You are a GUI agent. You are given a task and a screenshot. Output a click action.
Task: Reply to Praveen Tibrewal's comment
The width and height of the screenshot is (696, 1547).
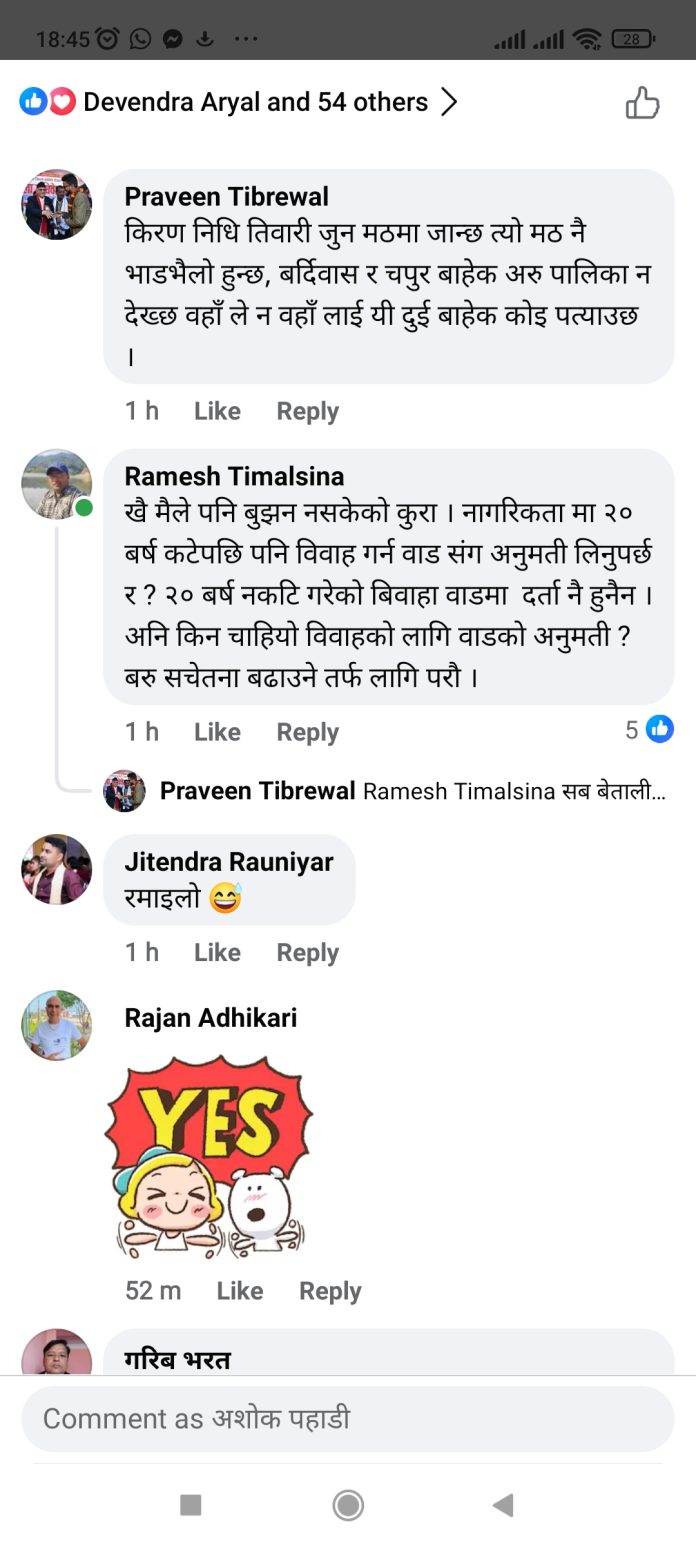pos(307,411)
